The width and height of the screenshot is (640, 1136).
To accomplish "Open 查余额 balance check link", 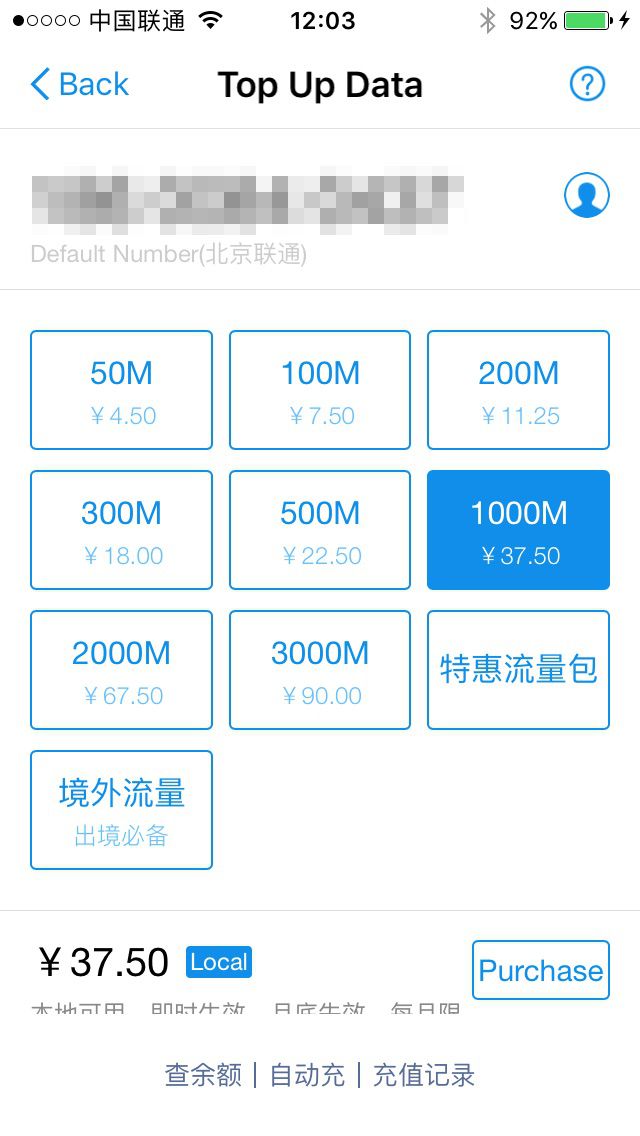I will click(203, 1075).
